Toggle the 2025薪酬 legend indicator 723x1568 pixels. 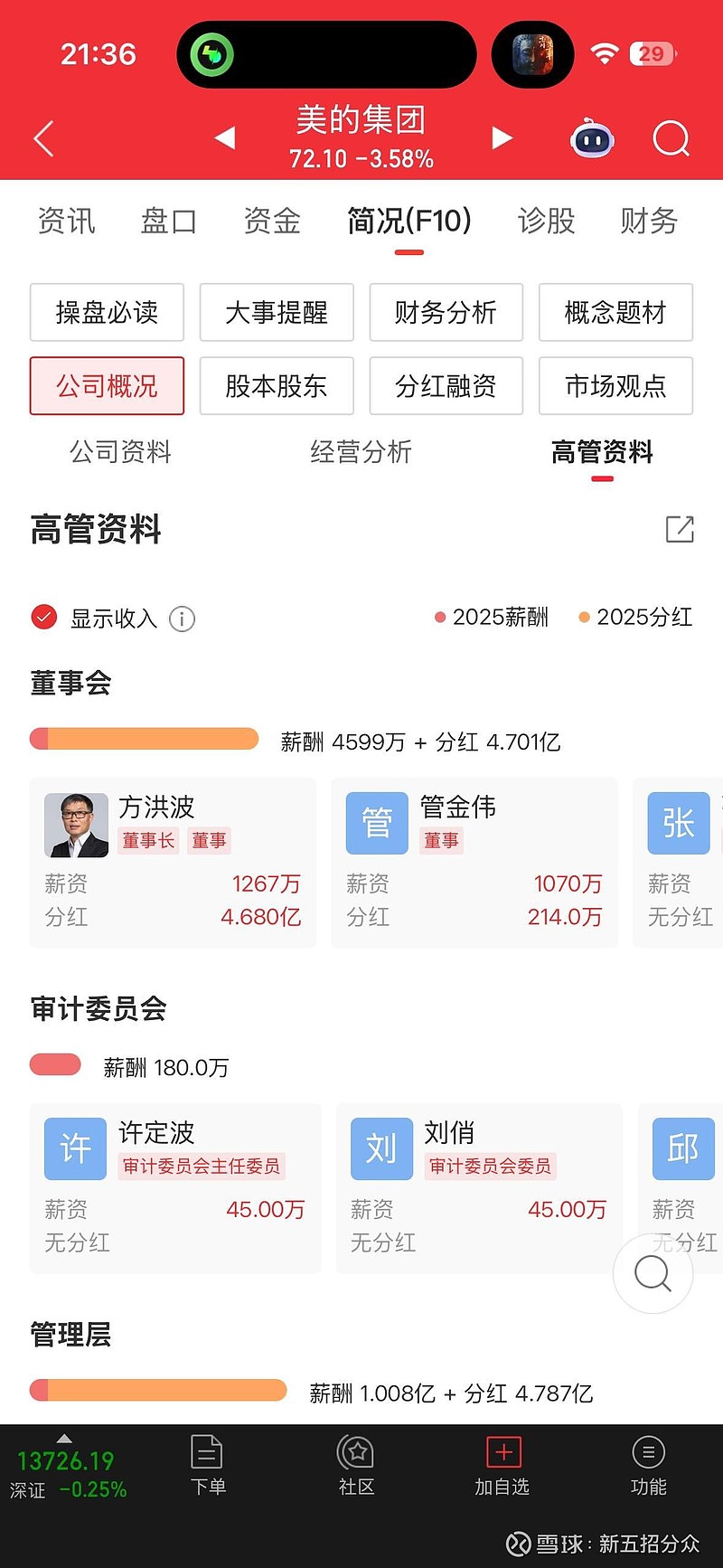click(x=493, y=617)
